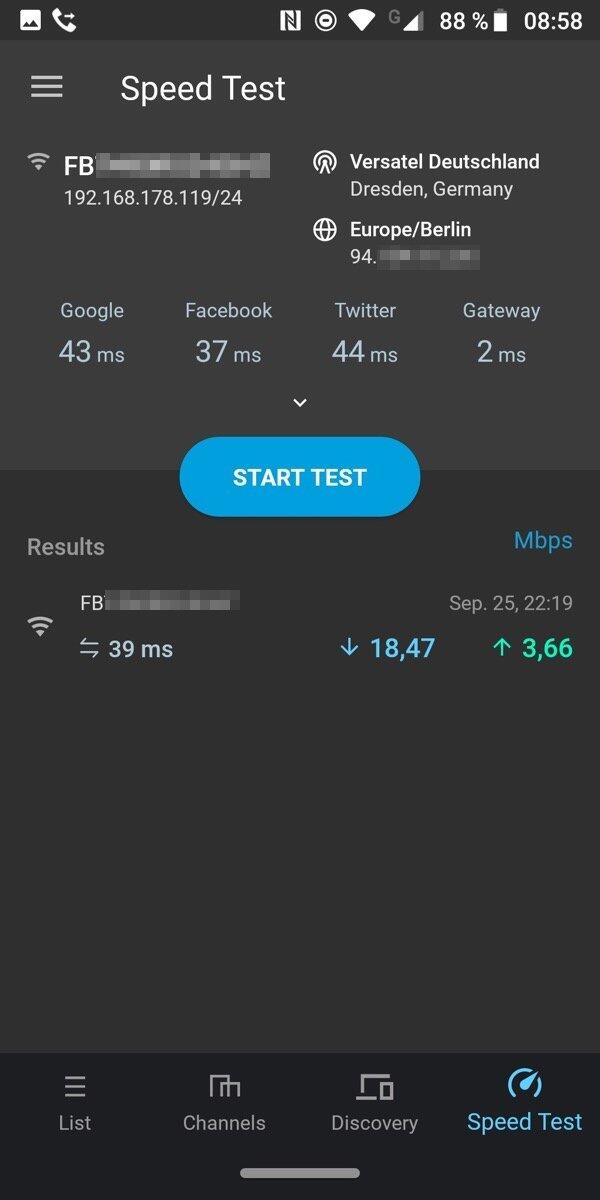Open the Discovery tab
The image size is (600, 1200).
tap(374, 1102)
